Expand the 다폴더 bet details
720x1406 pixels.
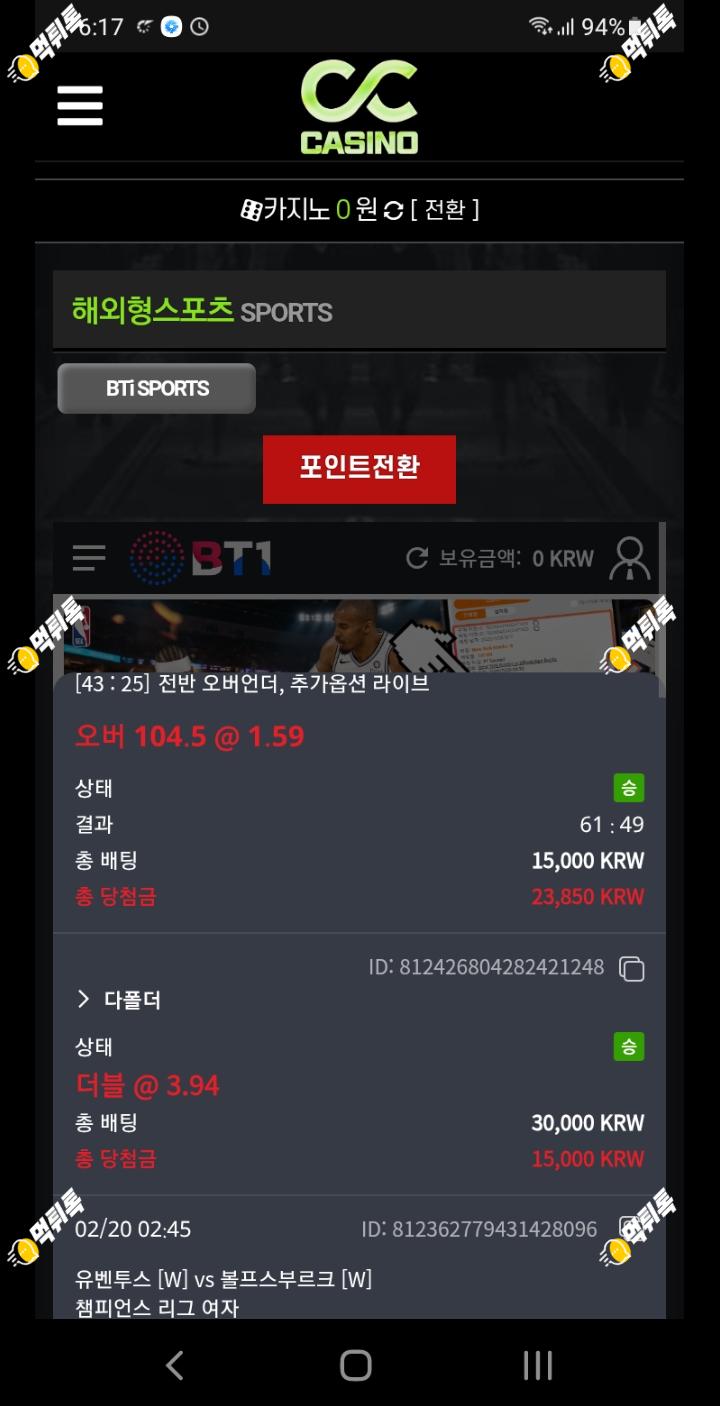coord(118,1000)
